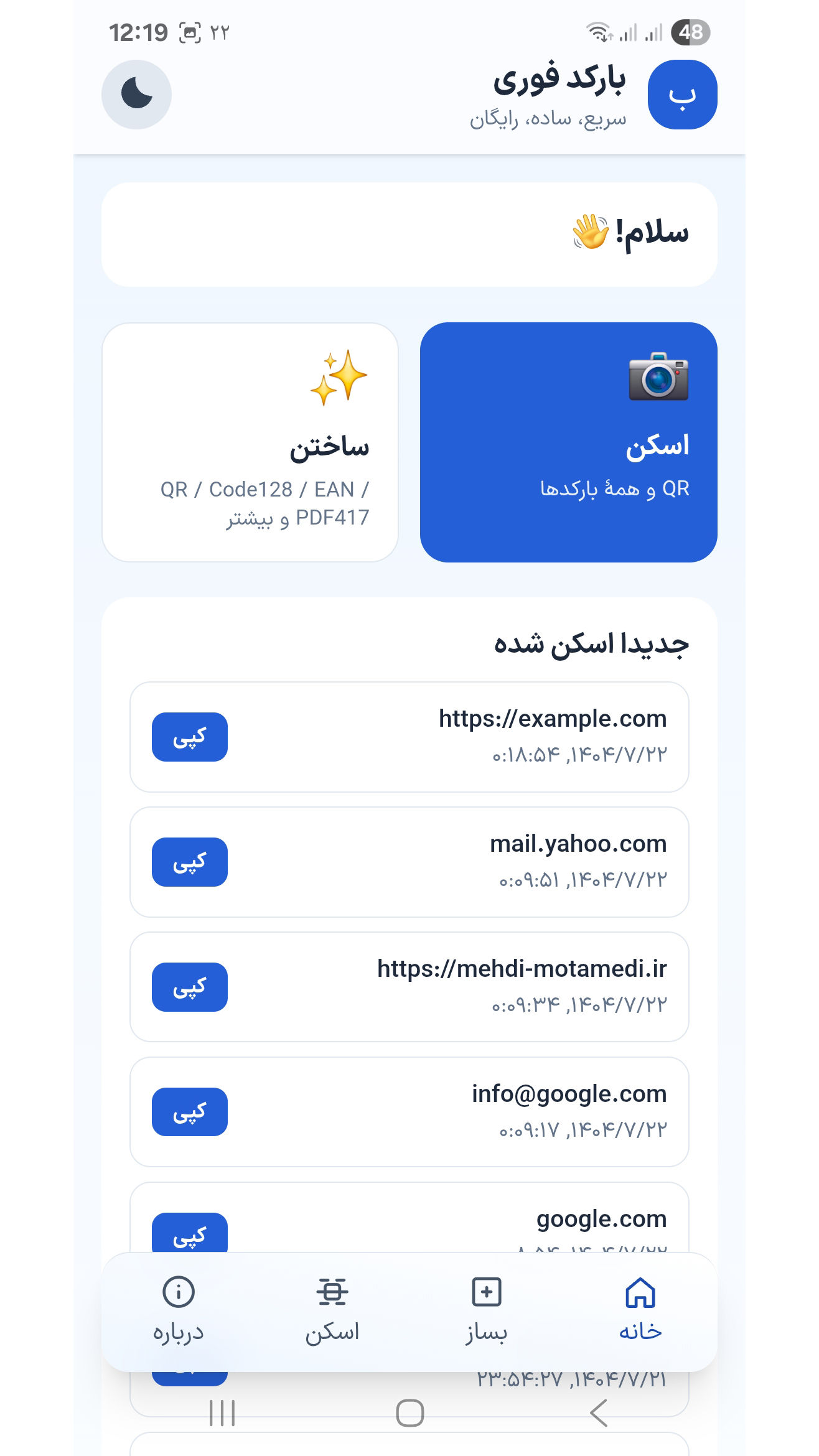Open the اسکن card for QR and barcodes

(x=568, y=442)
